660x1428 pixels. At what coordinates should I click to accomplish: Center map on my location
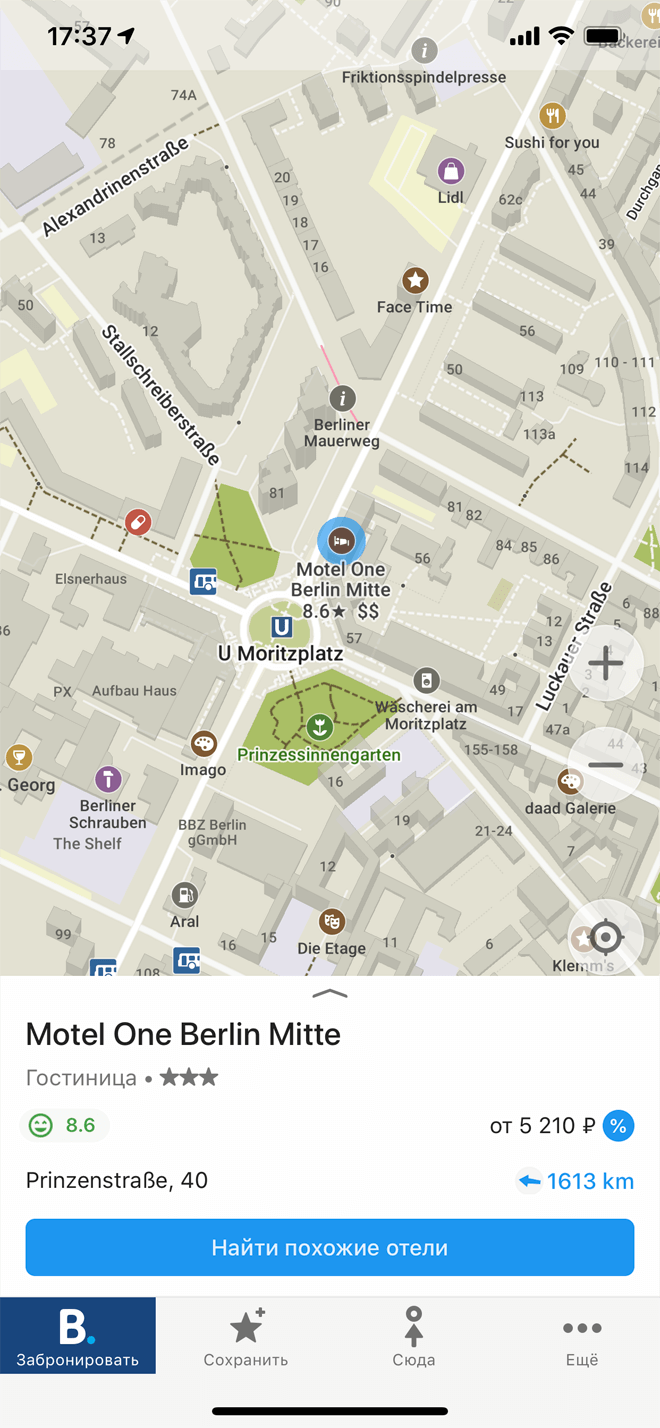click(x=606, y=938)
